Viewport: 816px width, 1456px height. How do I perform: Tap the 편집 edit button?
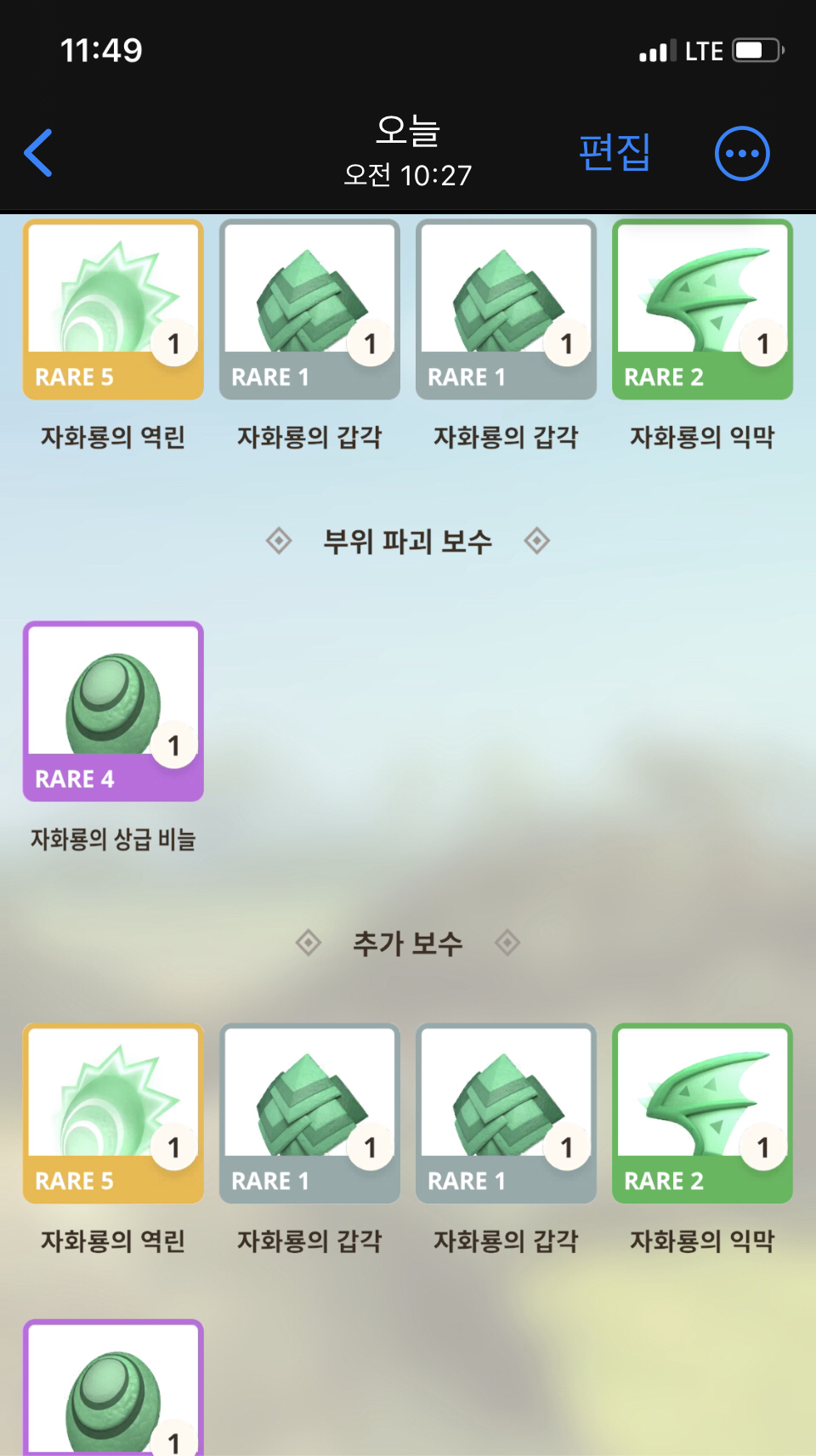(x=614, y=153)
